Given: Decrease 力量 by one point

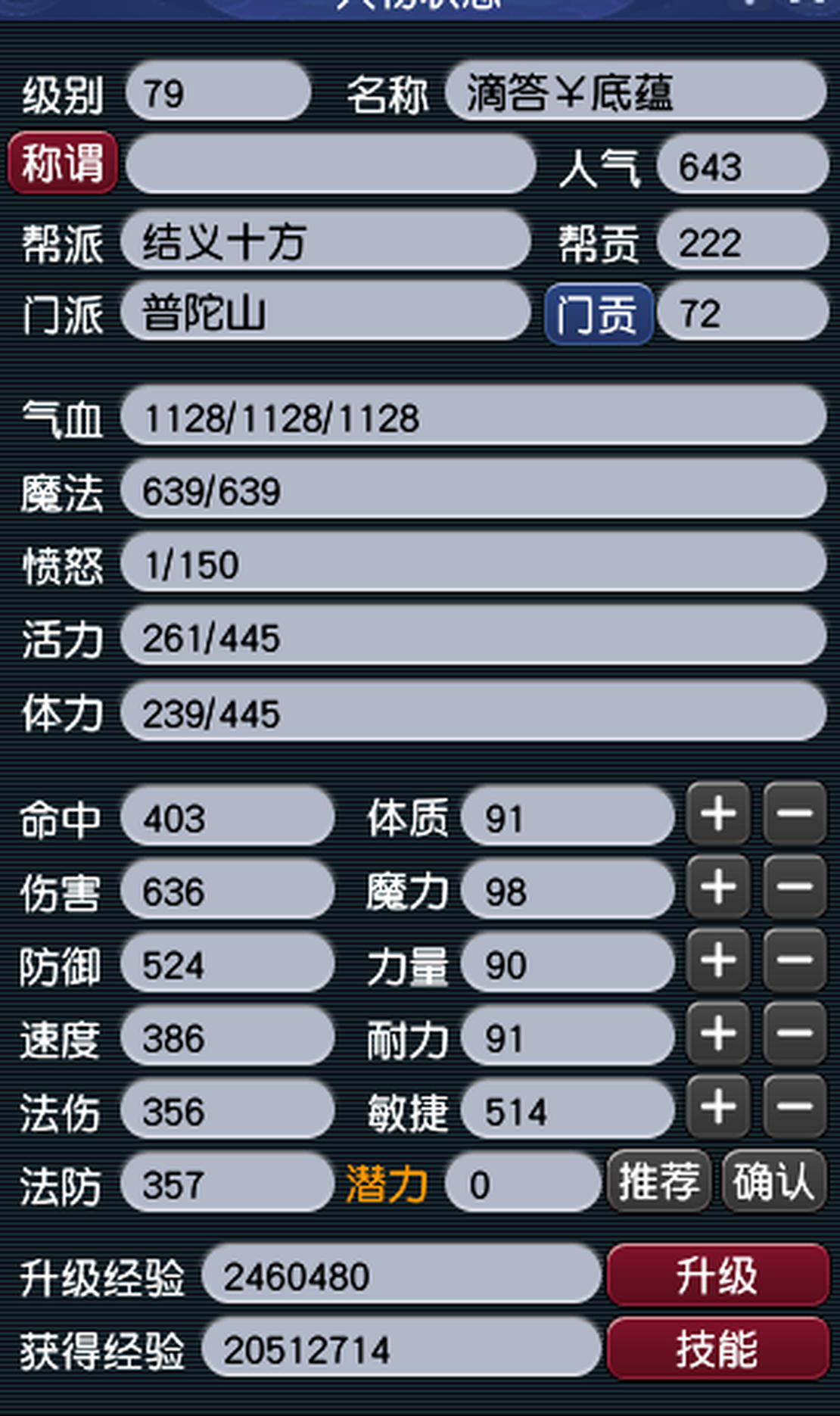Looking at the screenshot, I should point(794,960).
